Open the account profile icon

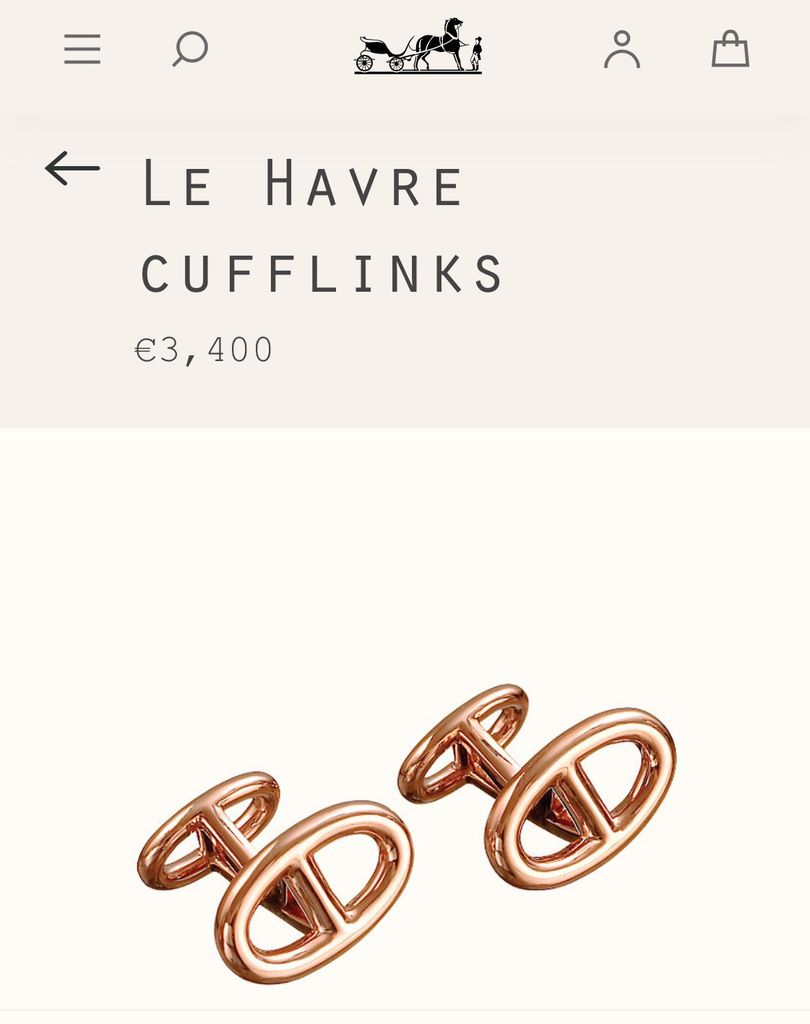[621, 49]
